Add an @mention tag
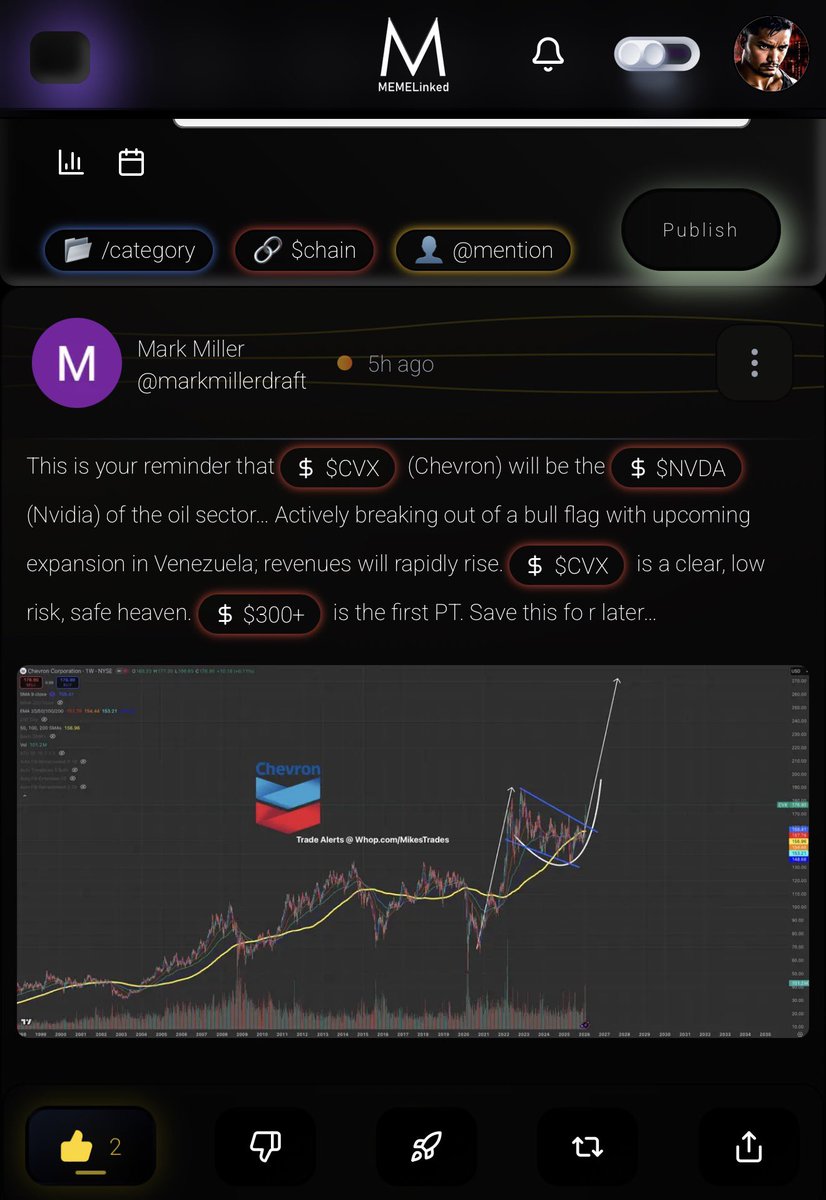The image size is (826, 1200). pos(483,250)
